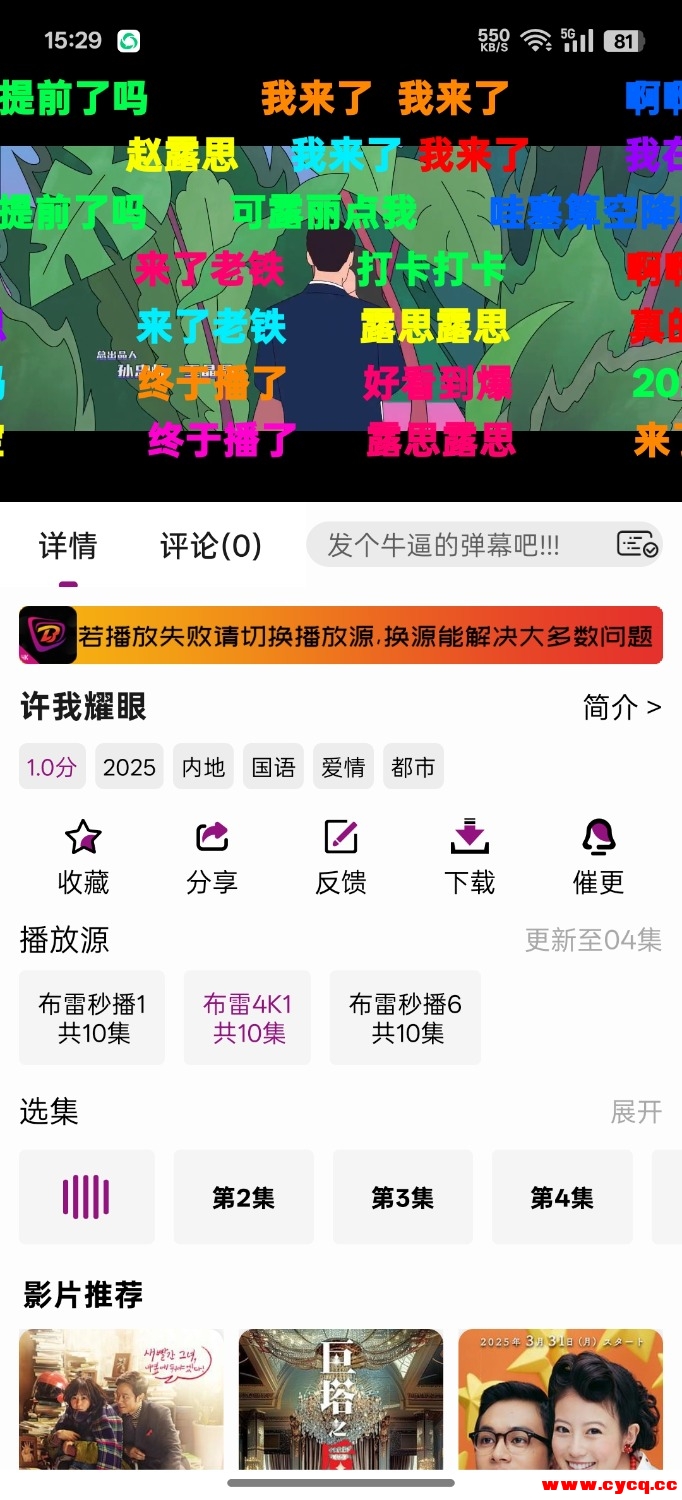Screen dimensions: 682x1500
Task: Open the 详情 tab
Action: 68,546
